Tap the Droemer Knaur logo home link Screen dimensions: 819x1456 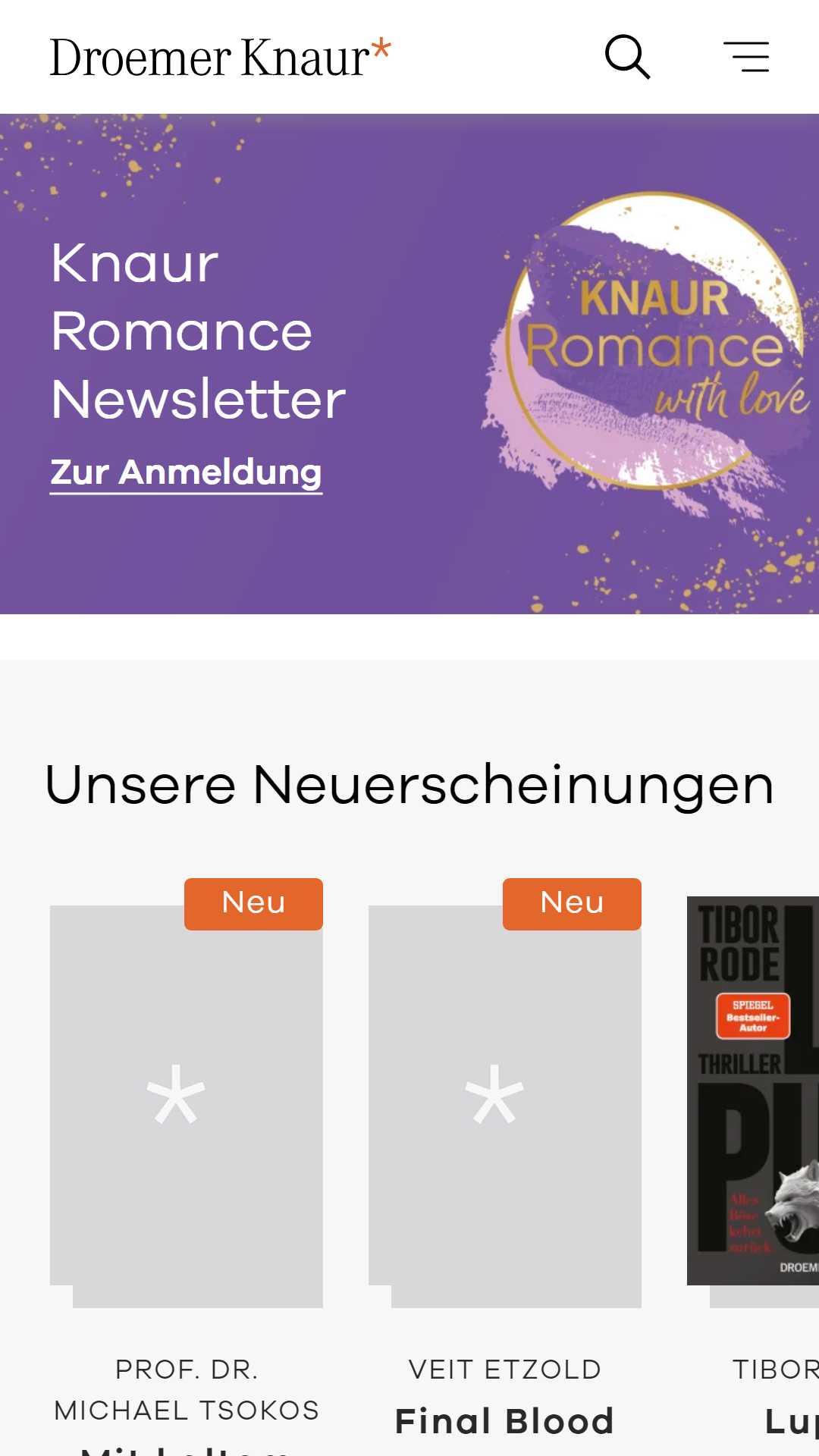221,58
